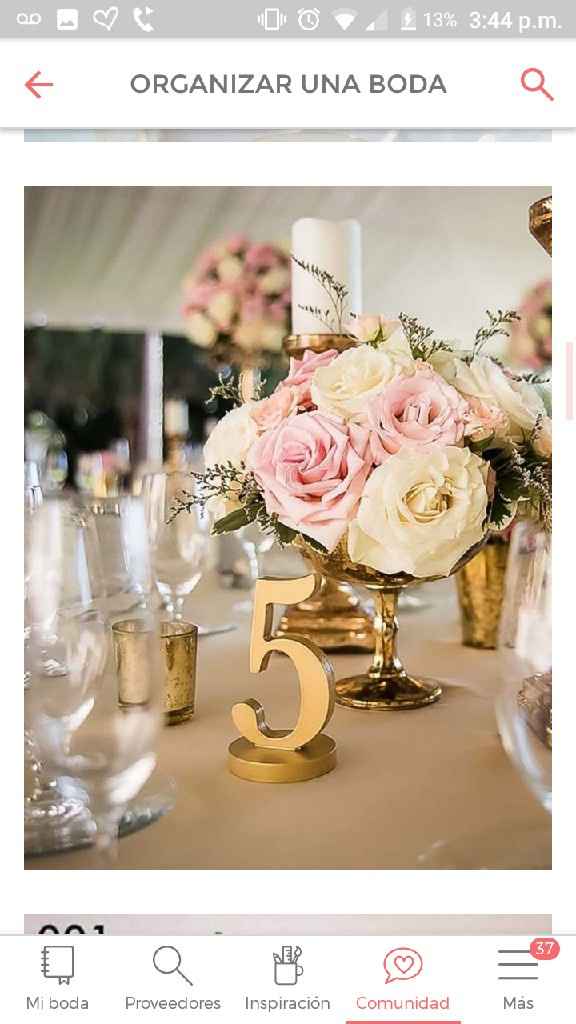Screen dimensions: 576x1024
Task: Switch to the Mi boda tab
Action: 57,978
